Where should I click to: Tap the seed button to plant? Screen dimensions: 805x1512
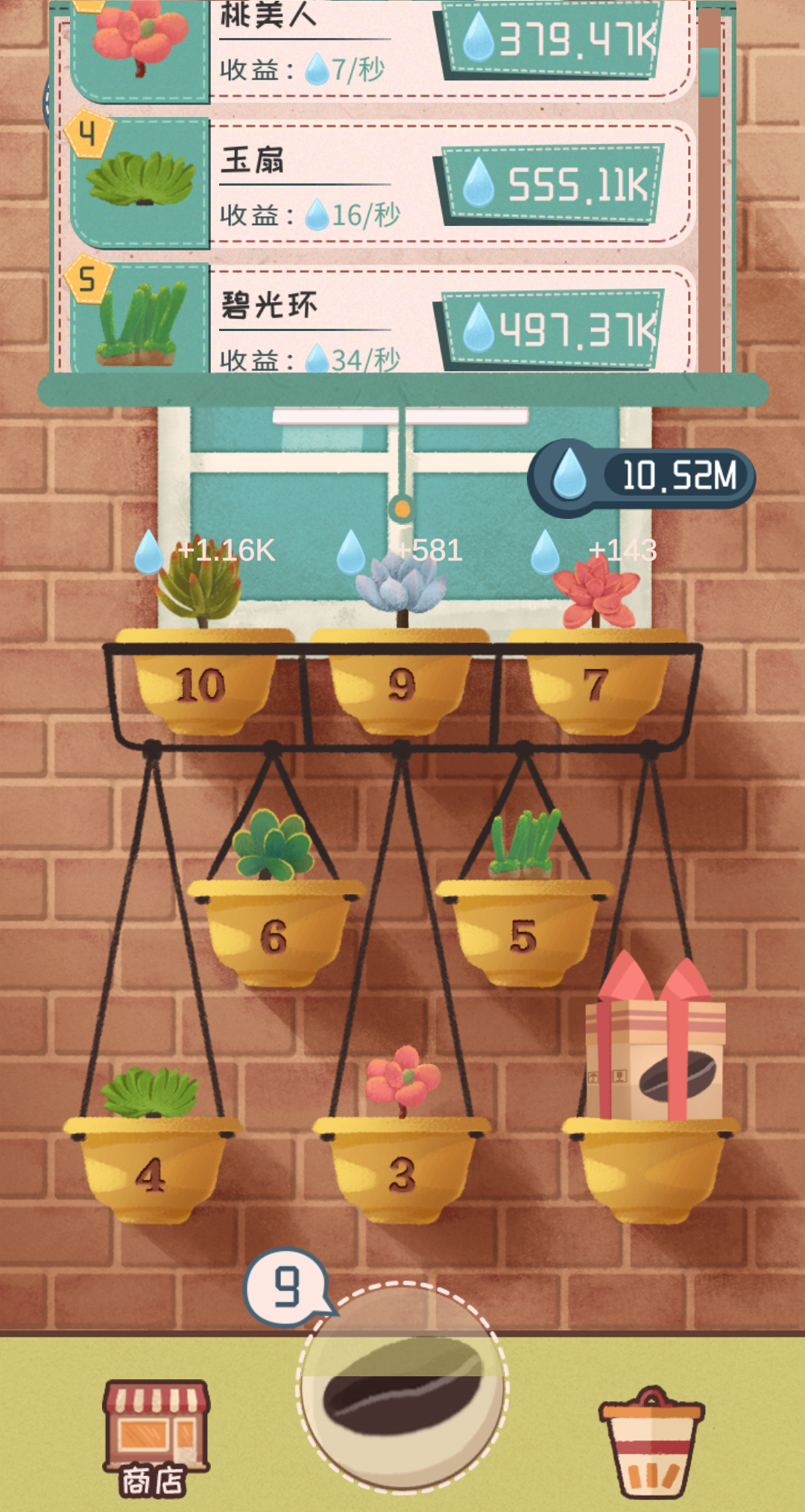coord(403,1387)
